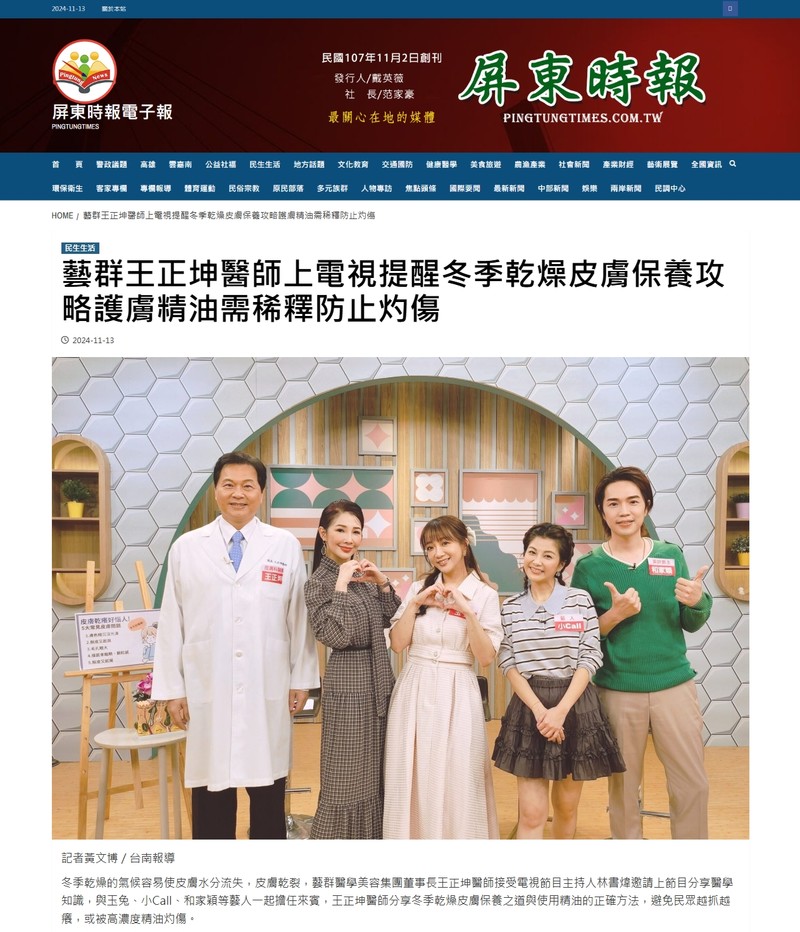This screenshot has height=932, width=800.
Task: Tap the 民生生活 category tag above headline
Action: pyautogui.click(x=80, y=247)
